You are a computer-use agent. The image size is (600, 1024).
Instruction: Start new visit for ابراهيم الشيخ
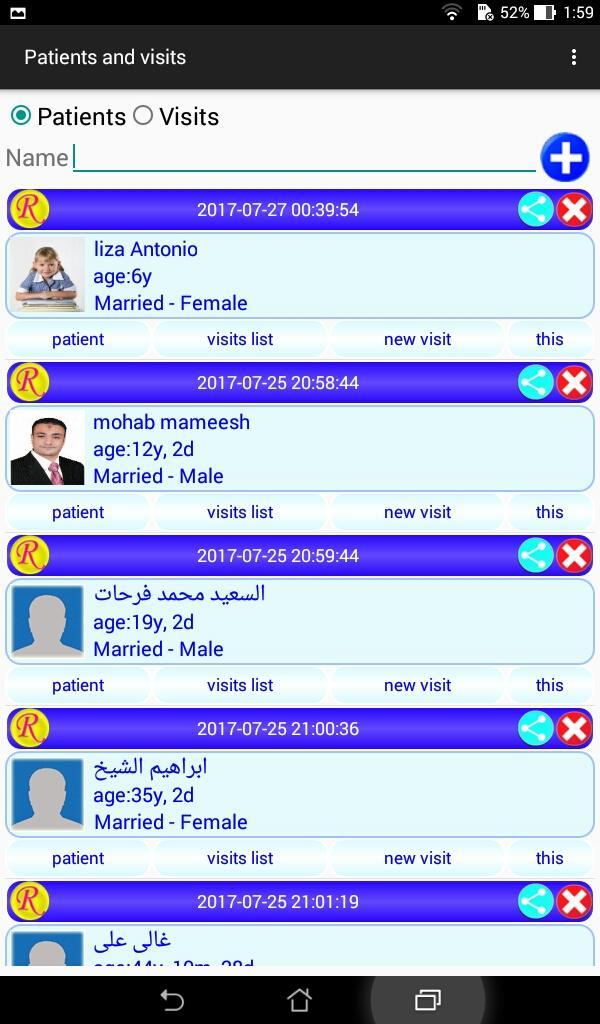click(417, 858)
